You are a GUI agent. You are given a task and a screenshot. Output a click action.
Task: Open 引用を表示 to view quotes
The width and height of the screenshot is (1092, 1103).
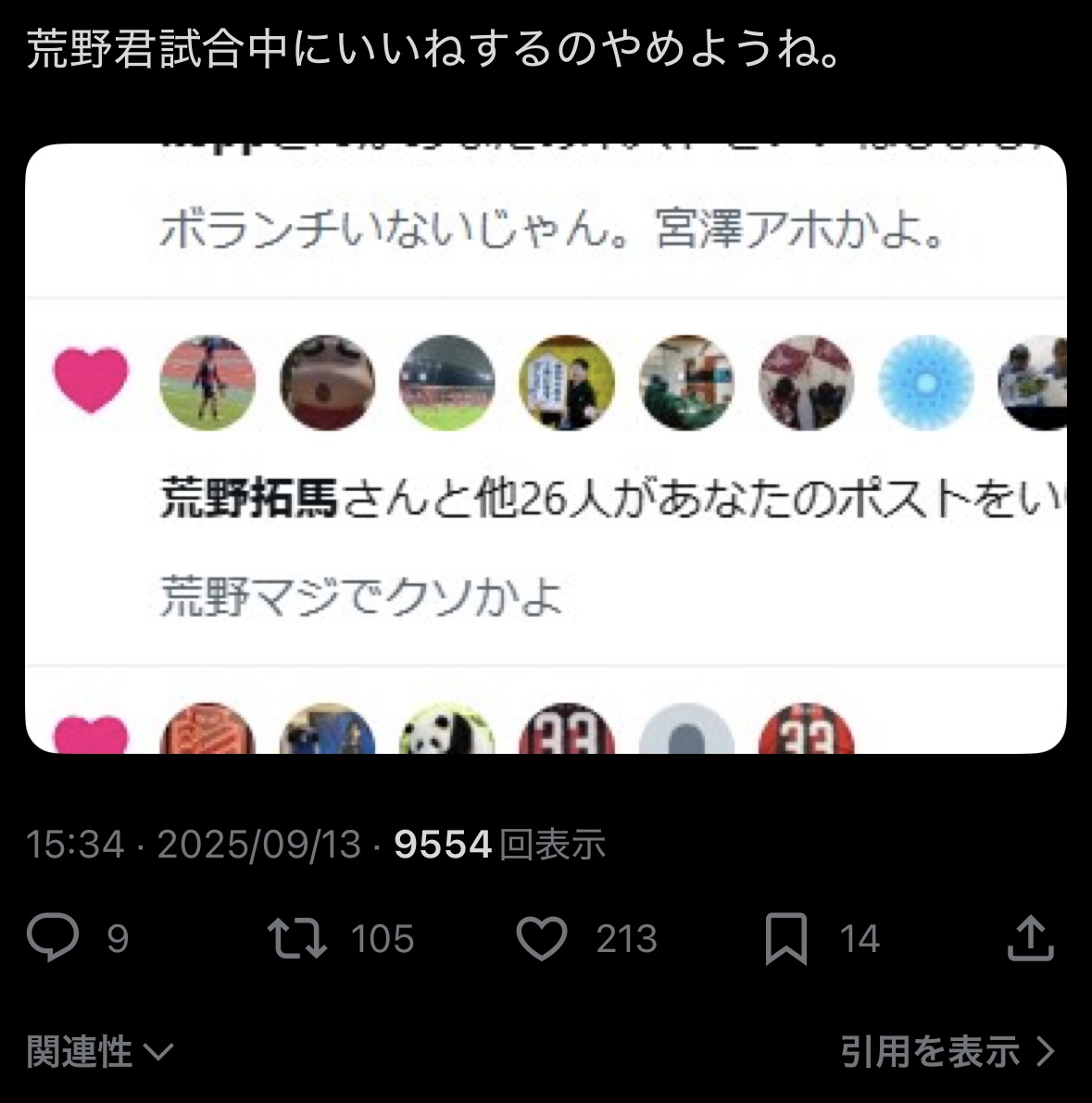pyautogui.click(x=947, y=1051)
